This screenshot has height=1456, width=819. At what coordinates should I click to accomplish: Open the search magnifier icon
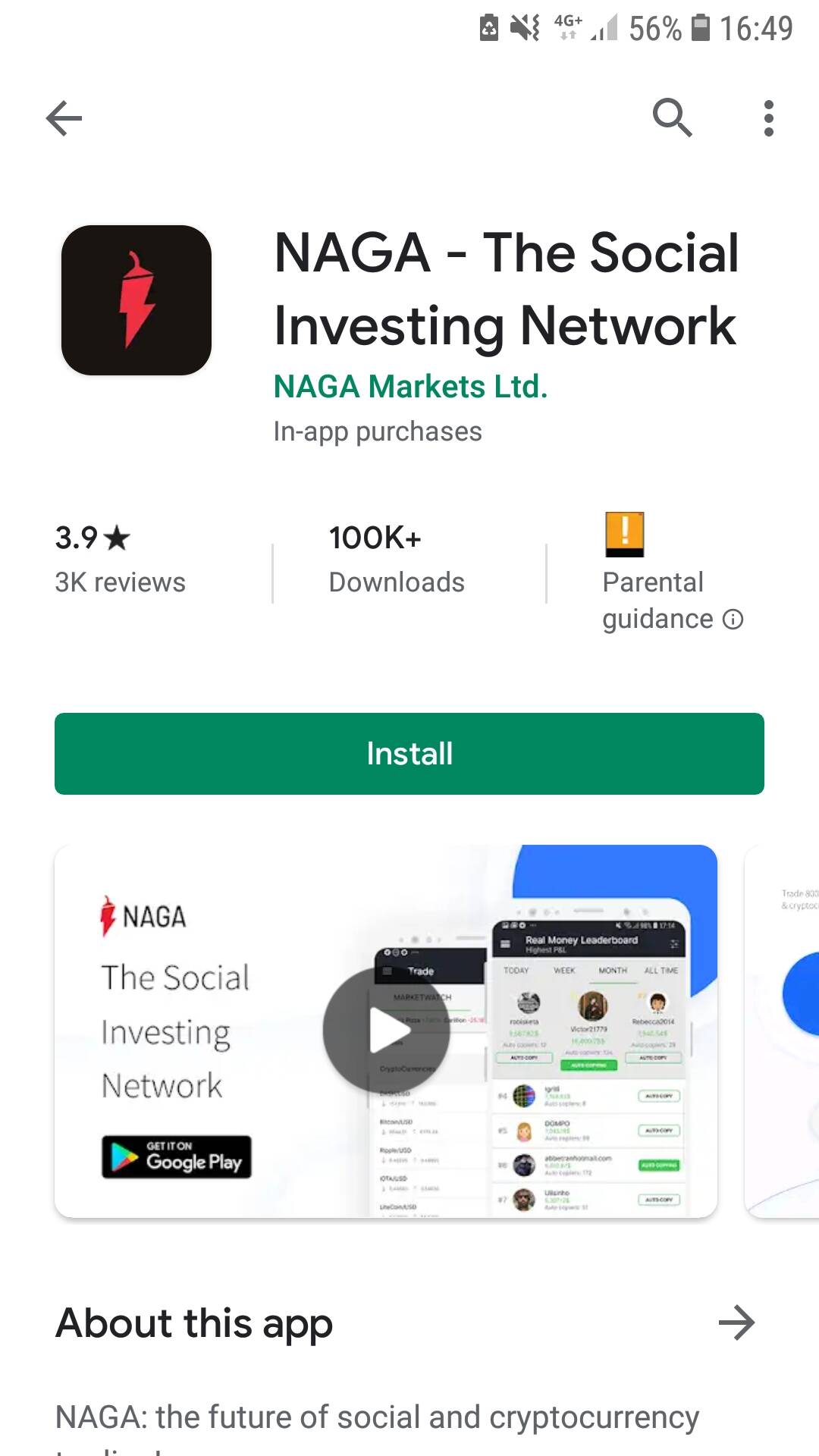(x=672, y=118)
